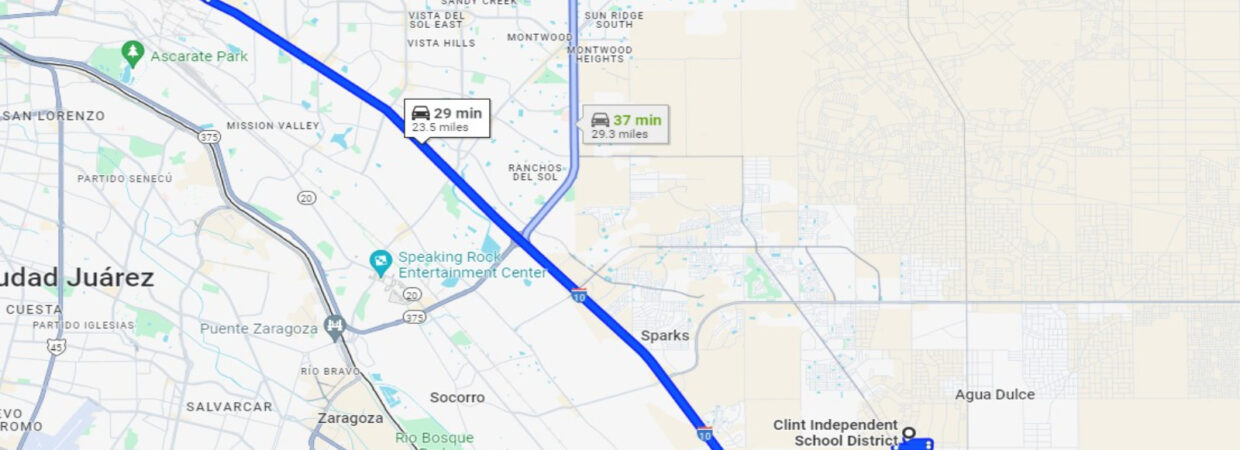This screenshot has height=450, width=1240.
Task: Open the Ascarate Park place marker
Action: [x=132, y=50]
